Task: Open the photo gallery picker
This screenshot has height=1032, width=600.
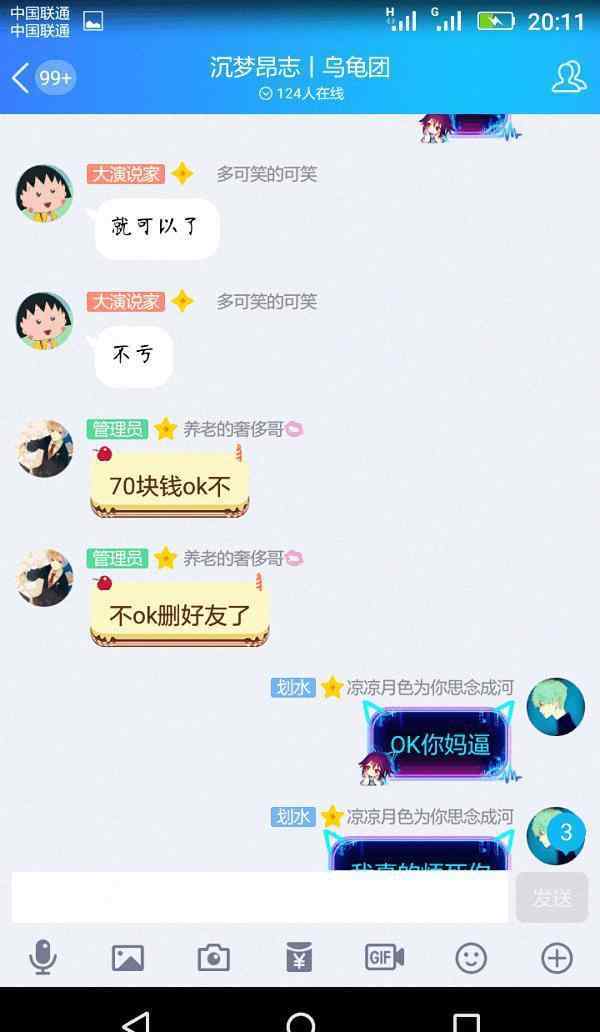Action: (x=128, y=958)
